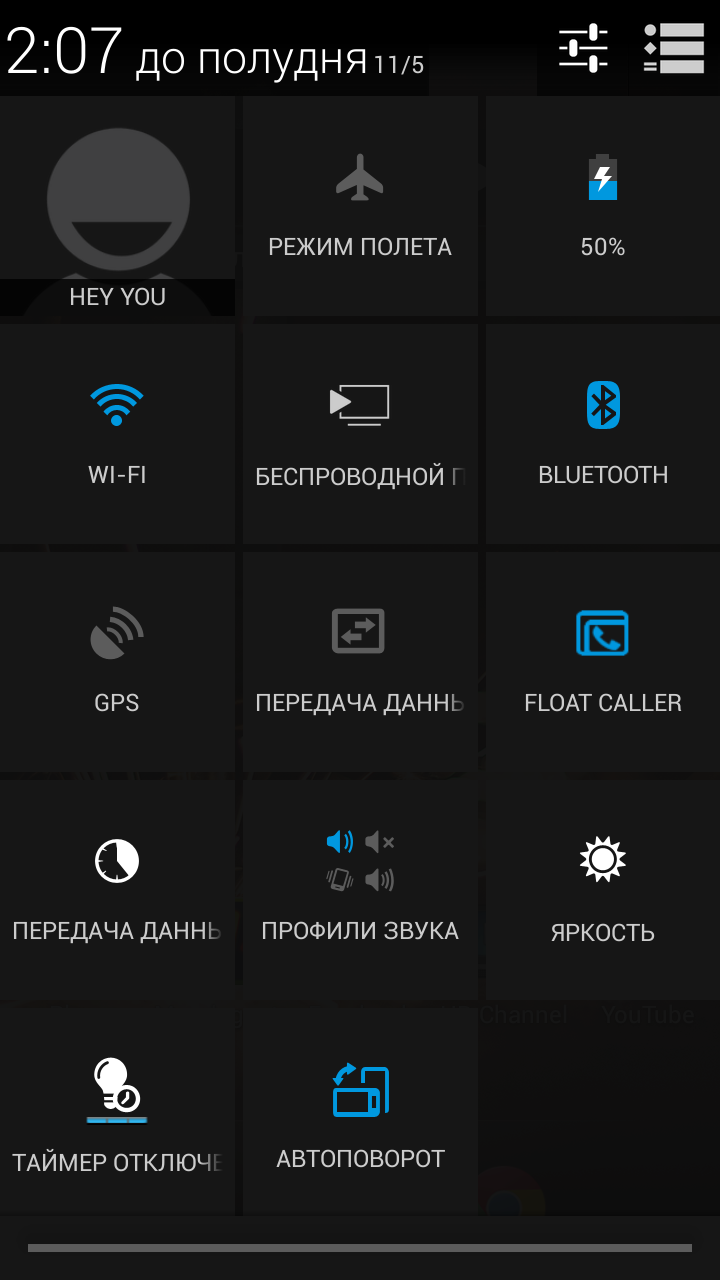Open the quick settings sliders icon
Screen dimensions: 720x1280
[583, 48]
